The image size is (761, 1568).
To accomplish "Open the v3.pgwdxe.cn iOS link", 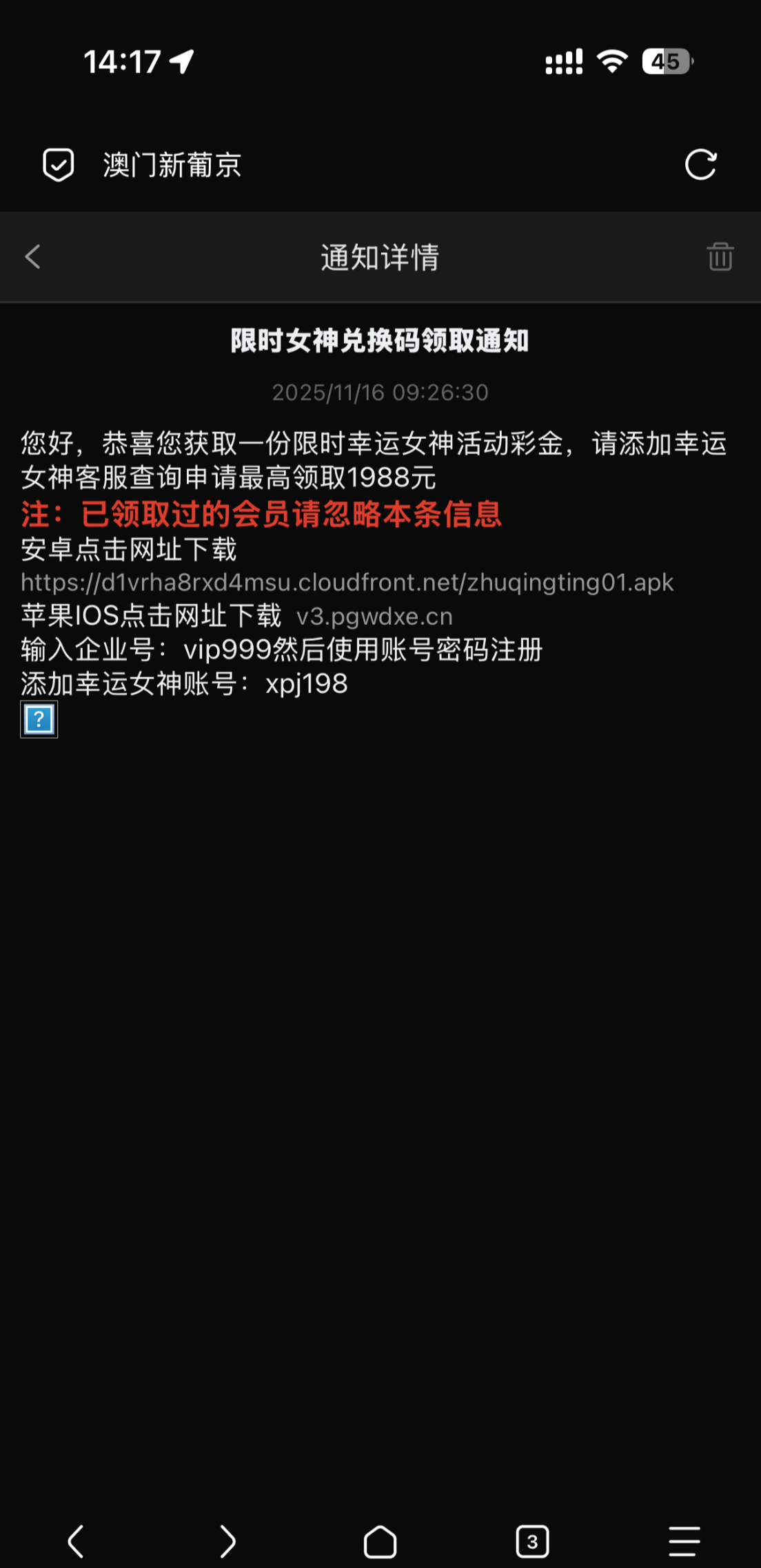I will [374, 617].
